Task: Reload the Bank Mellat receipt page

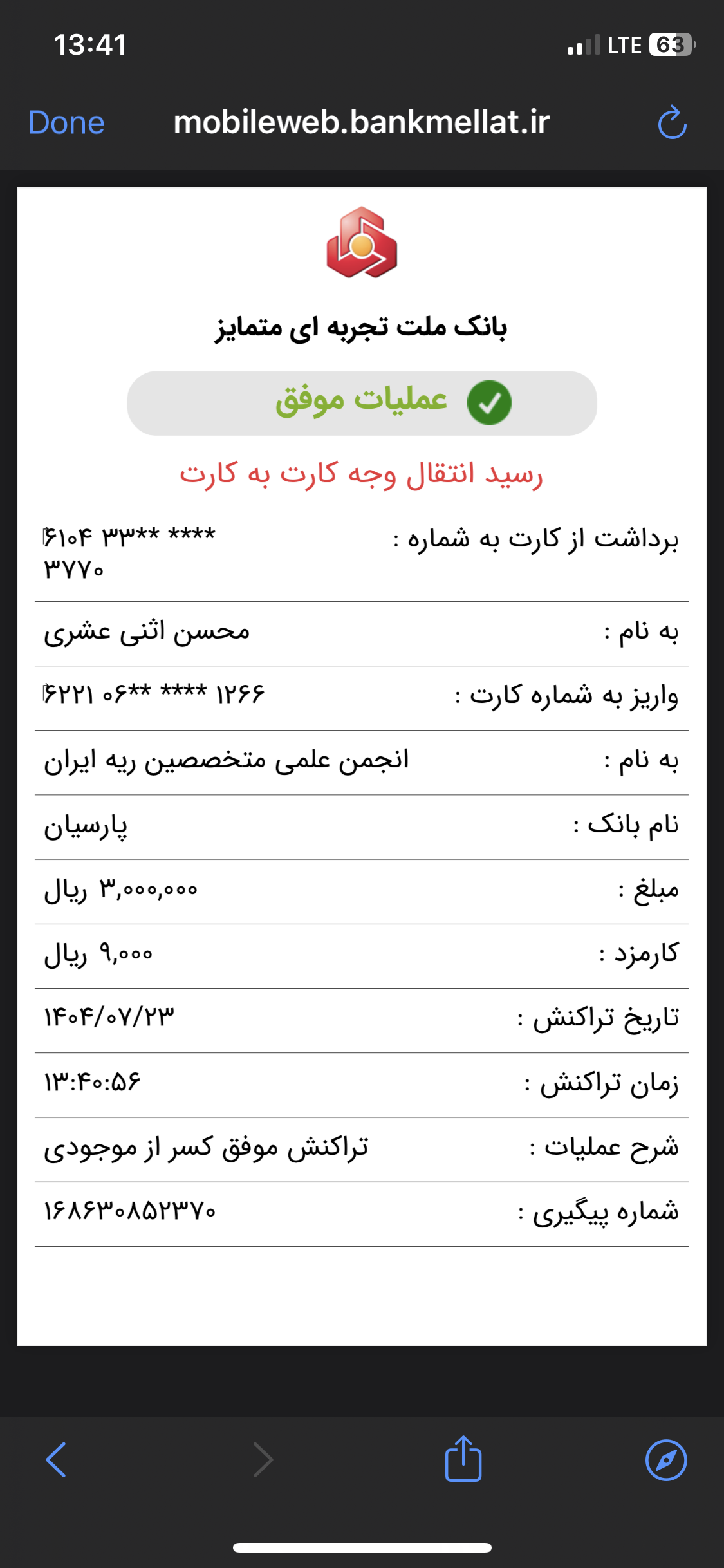Action: [672, 122]
